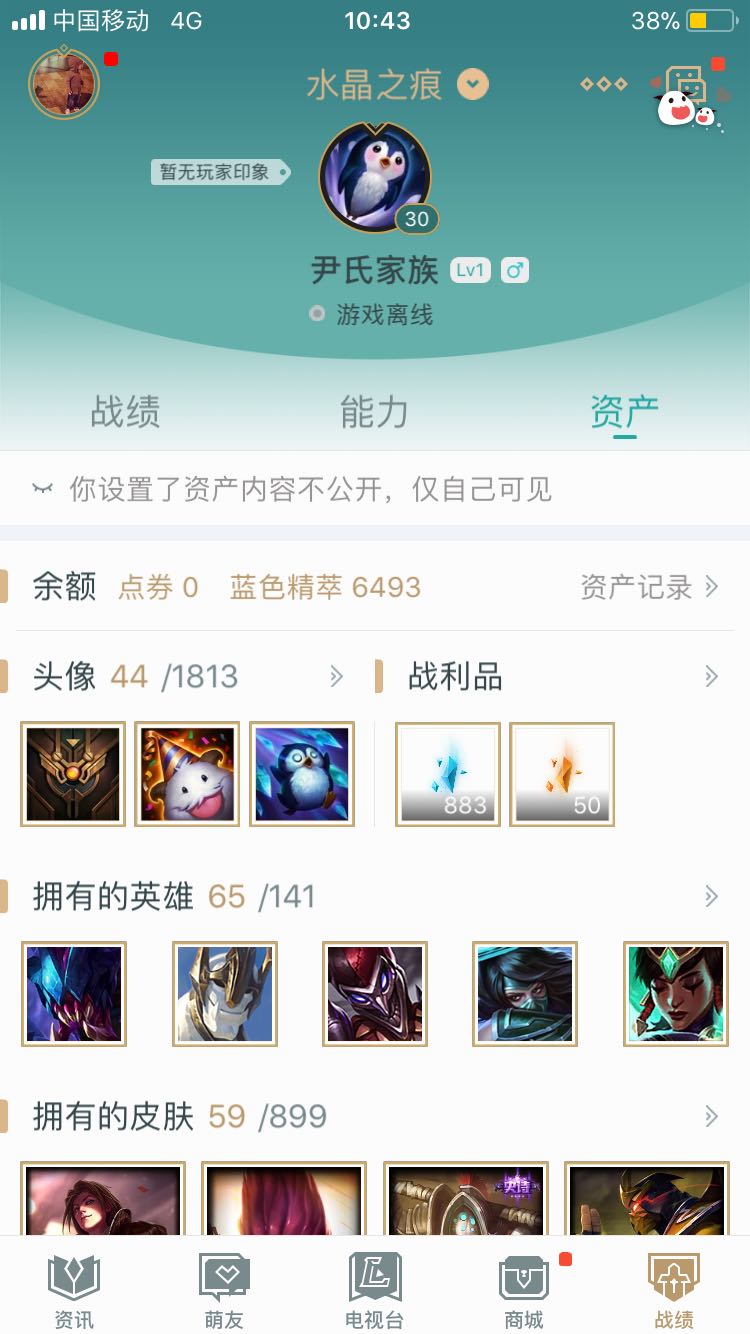Expand the 头像 collection list
The width and height of the screenshot is (750, 1334).
[337, 677]
